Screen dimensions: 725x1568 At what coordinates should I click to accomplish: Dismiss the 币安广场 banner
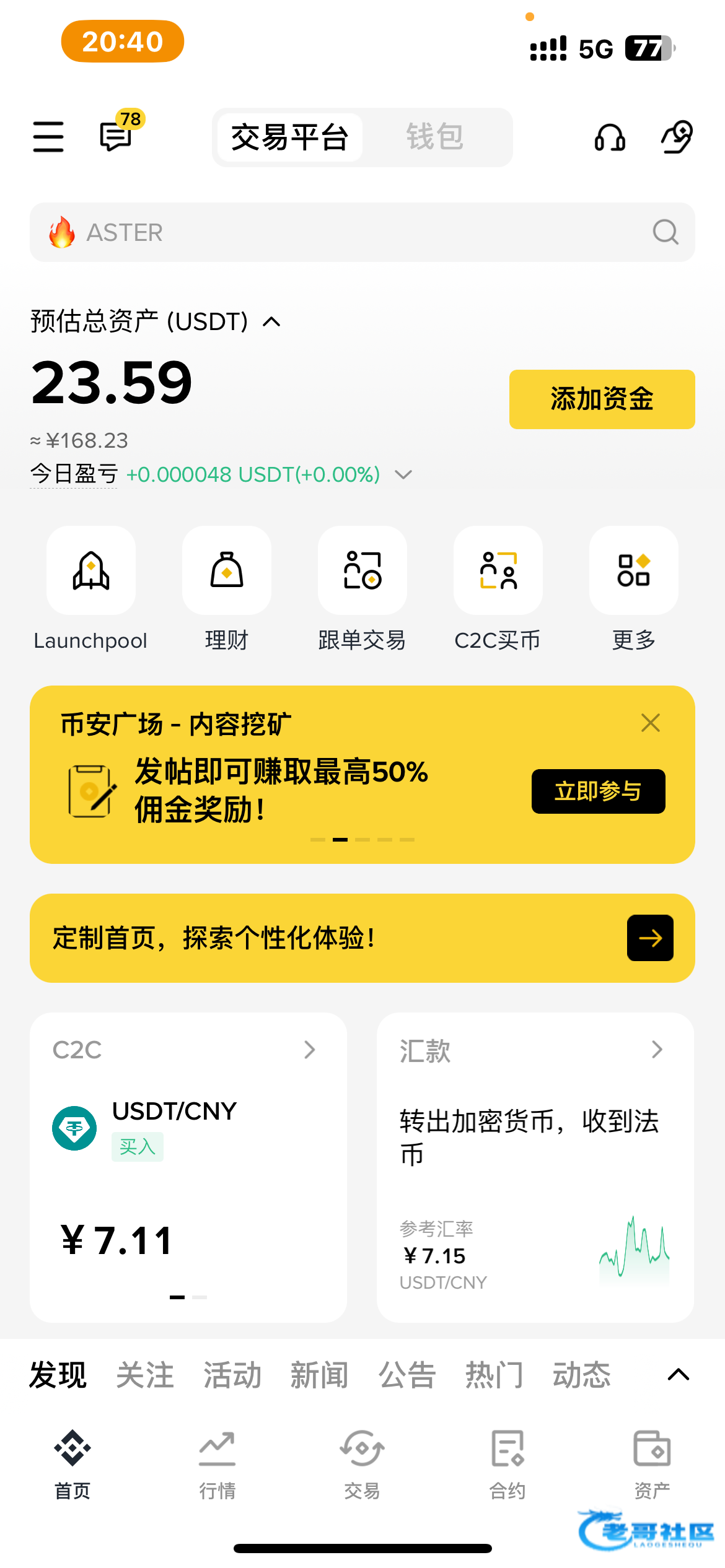[650, 723]
